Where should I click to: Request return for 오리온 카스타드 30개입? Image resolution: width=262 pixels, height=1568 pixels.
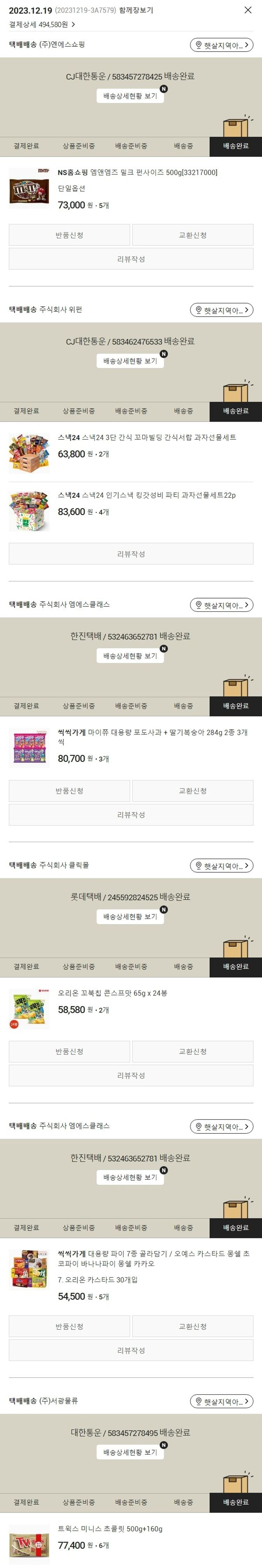[70, 1326]
